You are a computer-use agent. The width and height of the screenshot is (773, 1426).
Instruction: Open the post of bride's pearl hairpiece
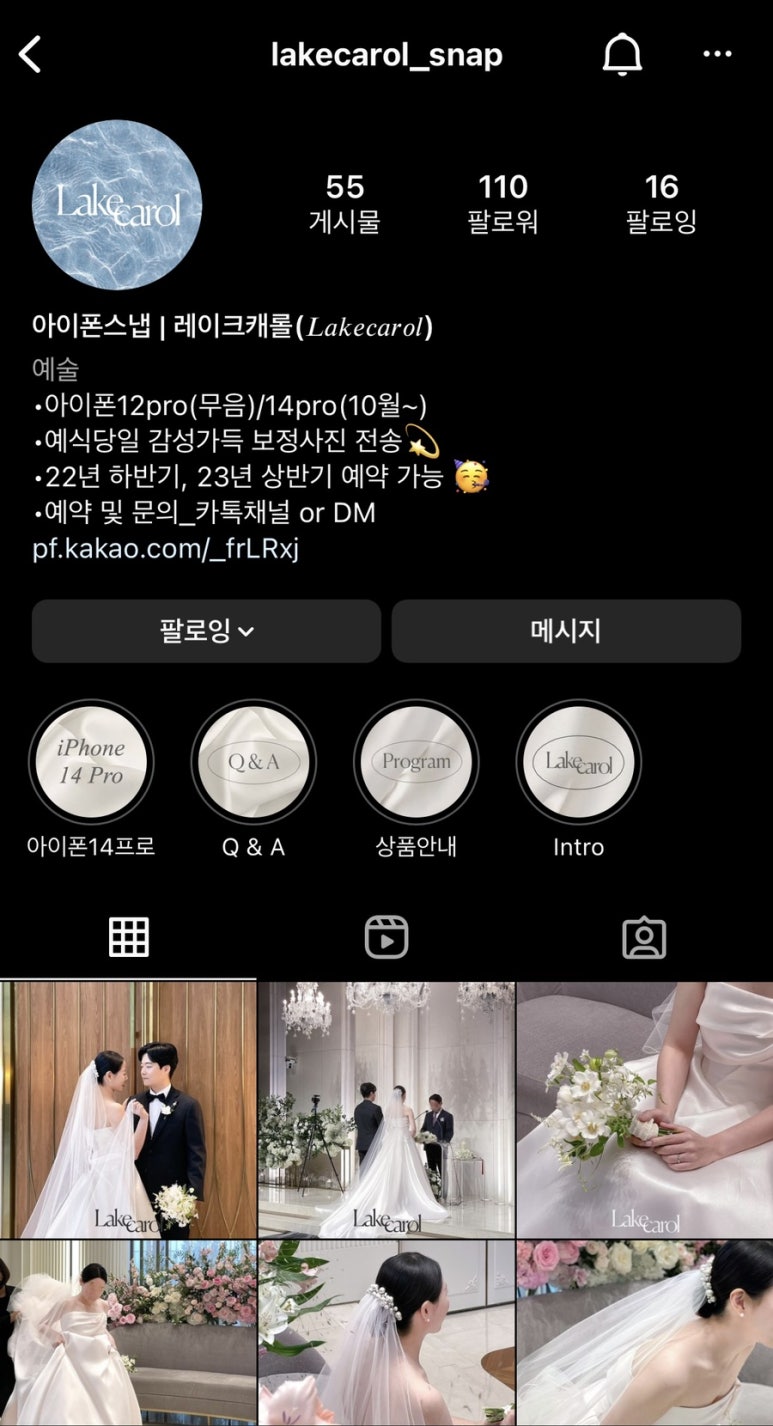386,1333
